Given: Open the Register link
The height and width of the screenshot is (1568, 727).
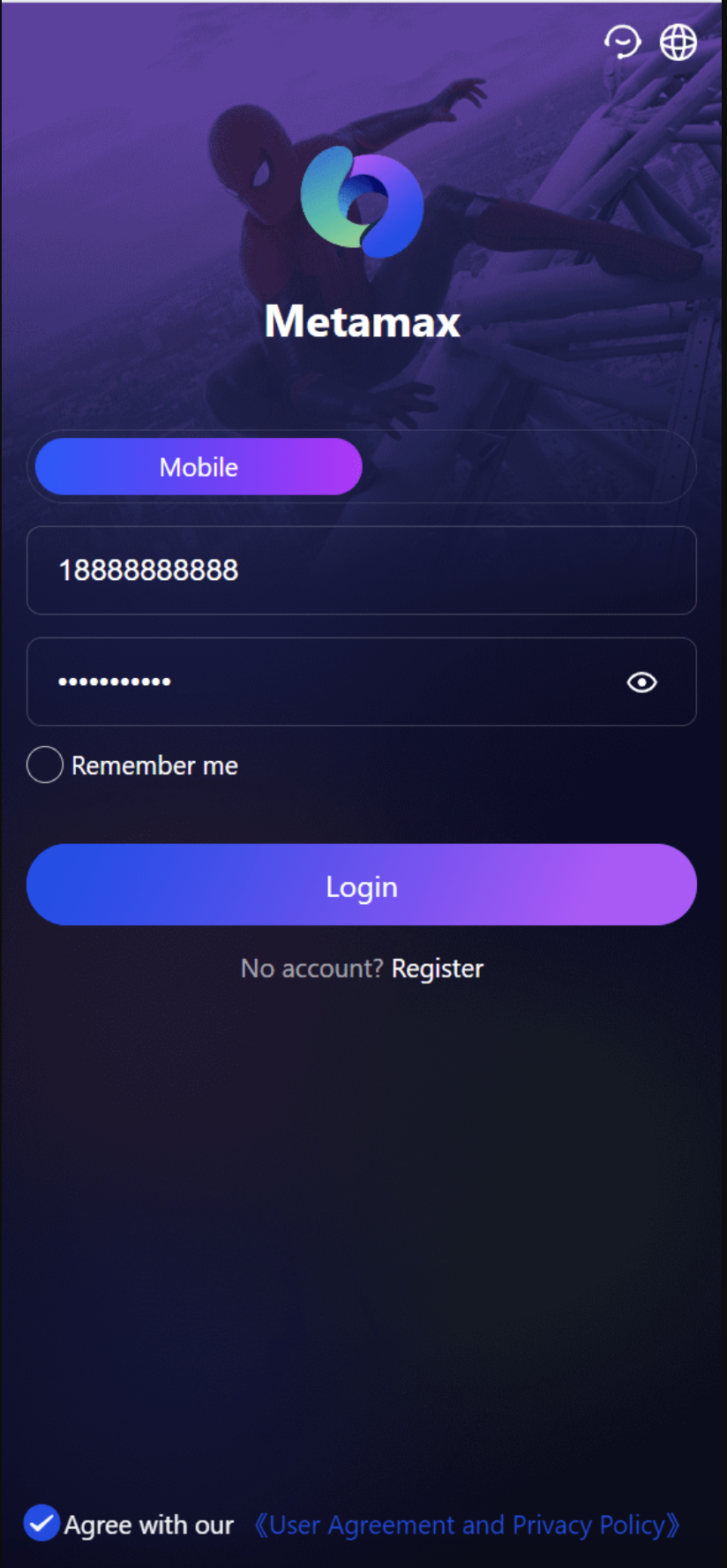Looking at the screenshot, I should [x=438, y=969].
